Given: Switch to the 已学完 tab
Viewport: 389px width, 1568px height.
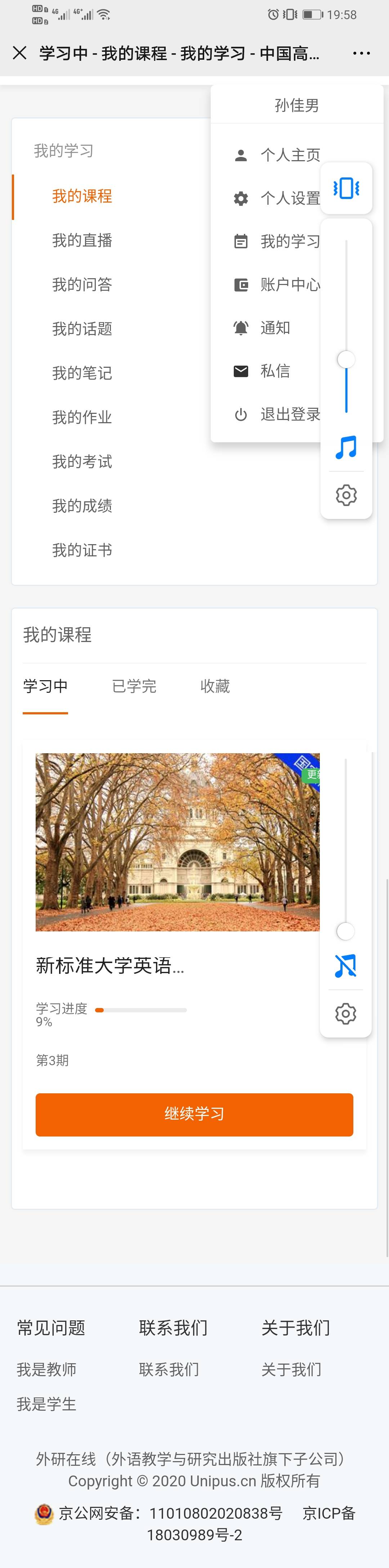Looking at the screenshot, I should [x=134, y=686].
